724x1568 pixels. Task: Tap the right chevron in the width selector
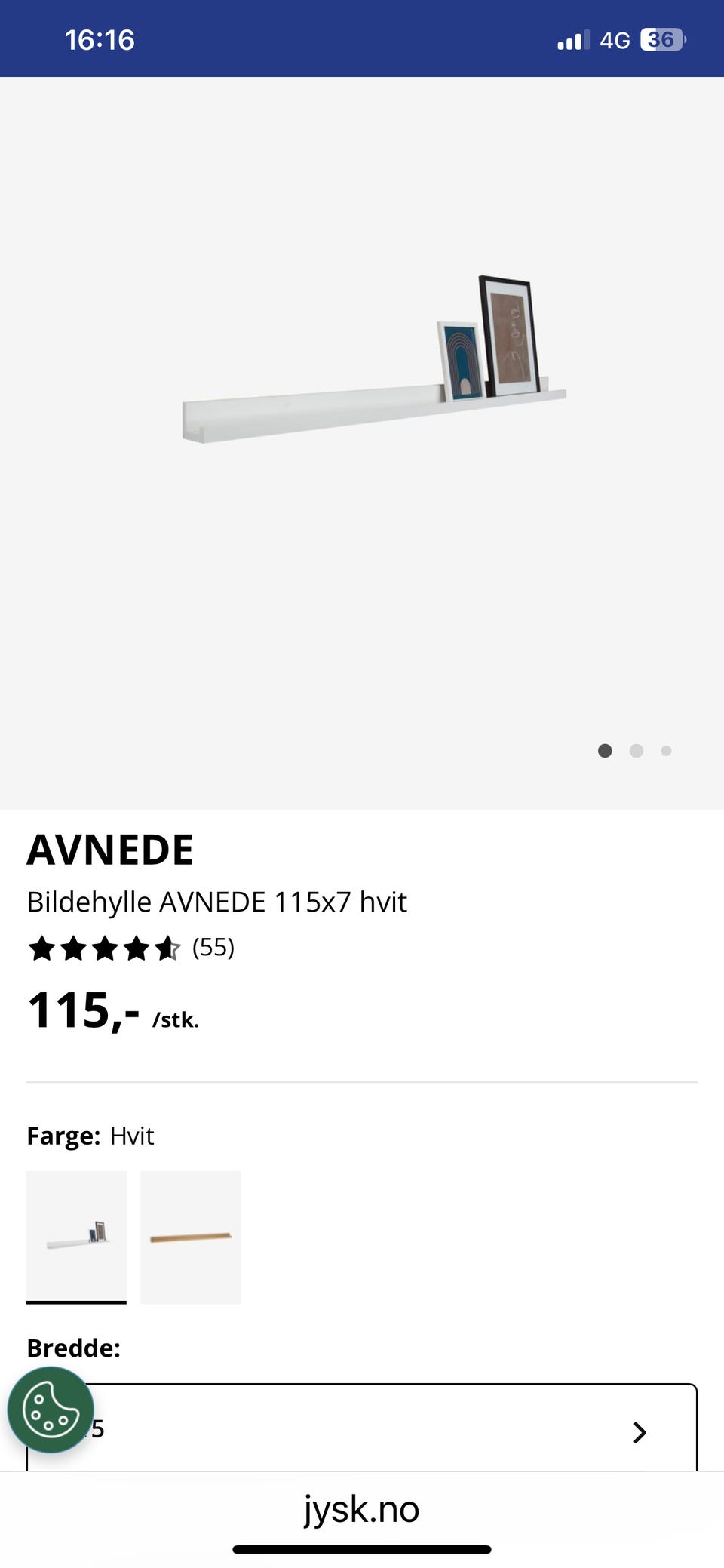pos(640,1432)
